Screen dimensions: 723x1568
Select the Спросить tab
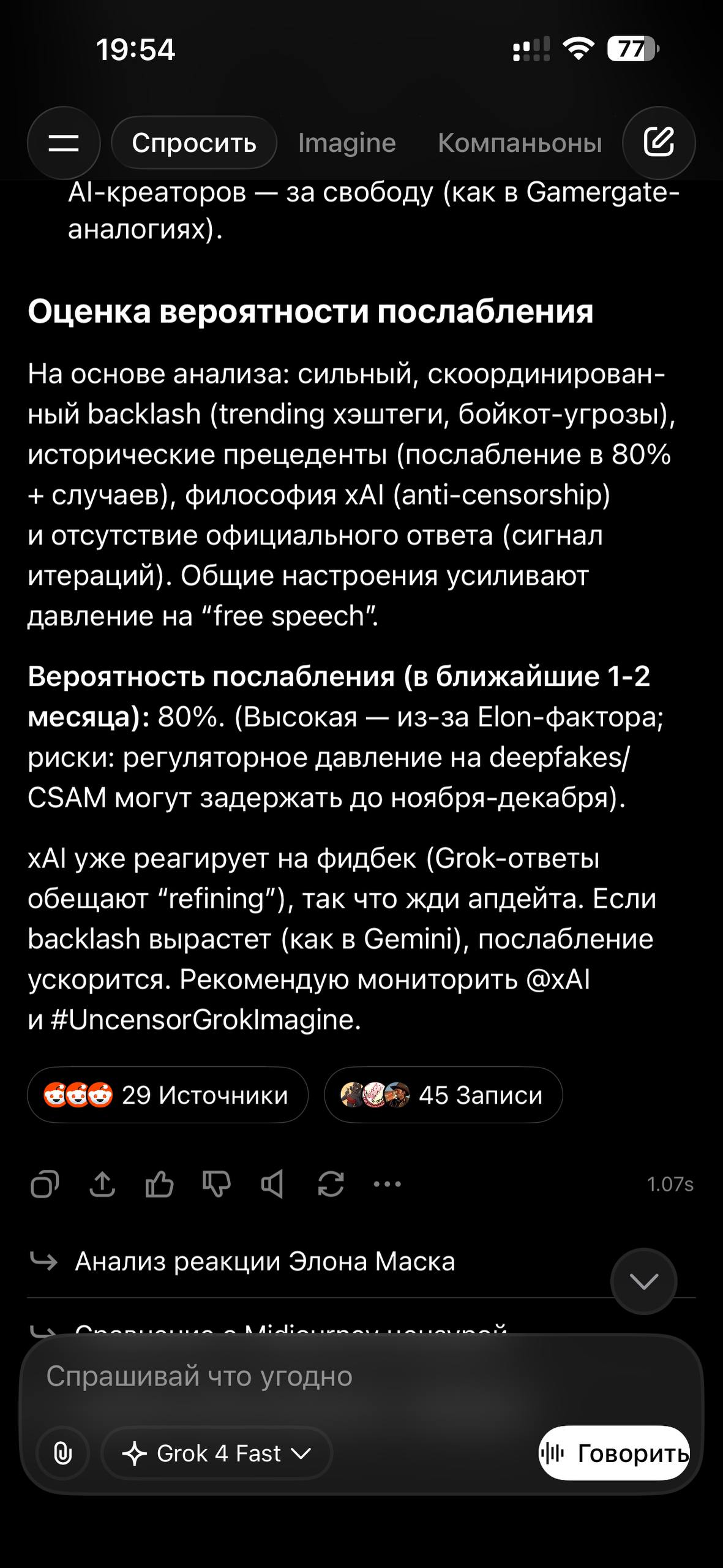tap(194, 143)
